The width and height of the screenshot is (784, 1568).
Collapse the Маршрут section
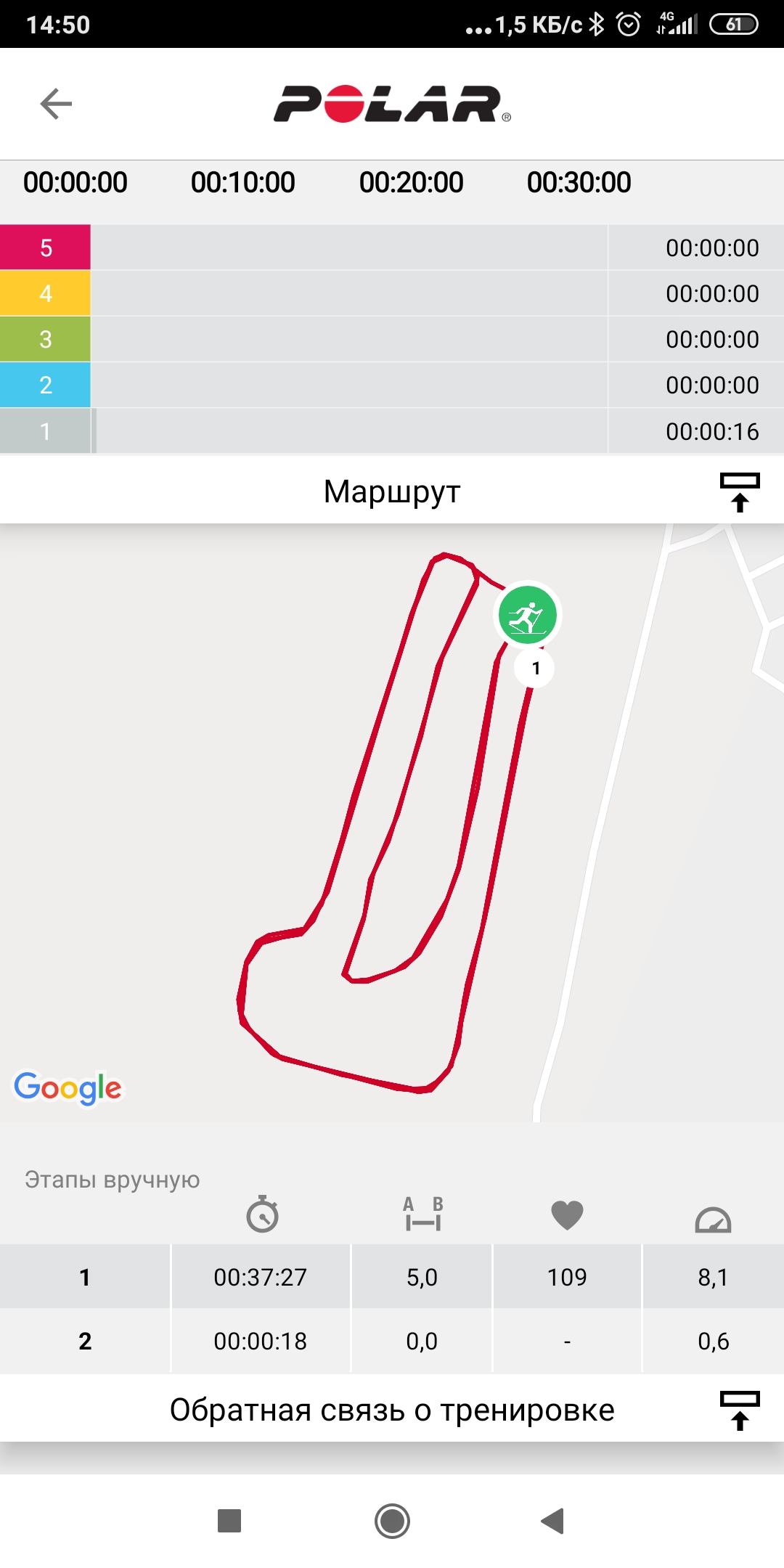click(x=739, y=492)
